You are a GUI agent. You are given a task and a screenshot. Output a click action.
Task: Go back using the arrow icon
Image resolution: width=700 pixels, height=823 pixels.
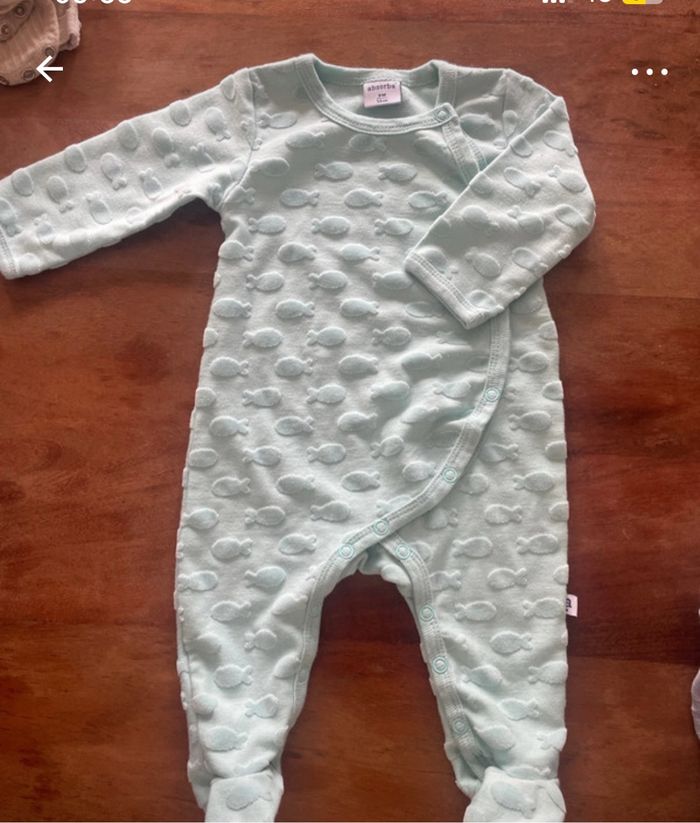point(49,69)
